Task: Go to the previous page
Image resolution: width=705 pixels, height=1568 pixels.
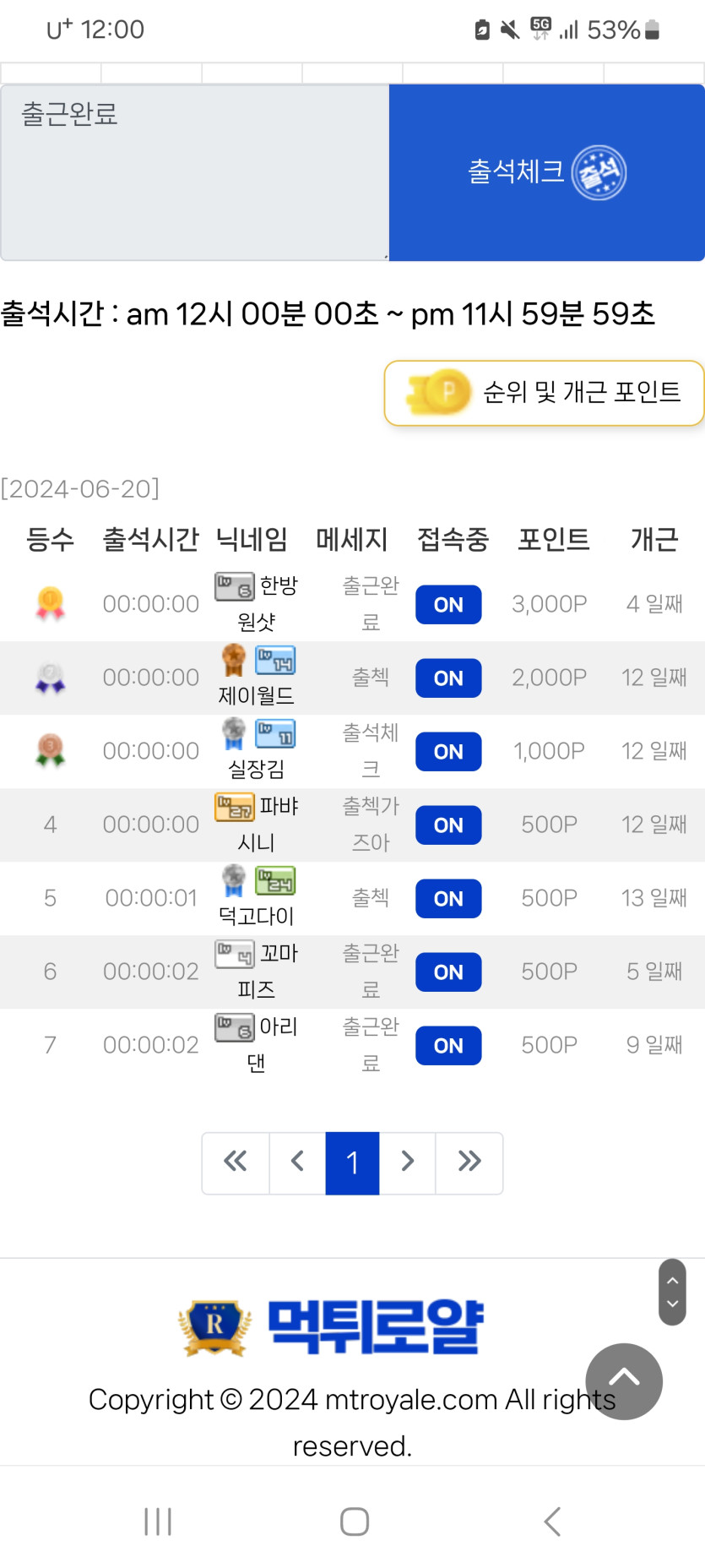Action: (x=297, y=1162)
